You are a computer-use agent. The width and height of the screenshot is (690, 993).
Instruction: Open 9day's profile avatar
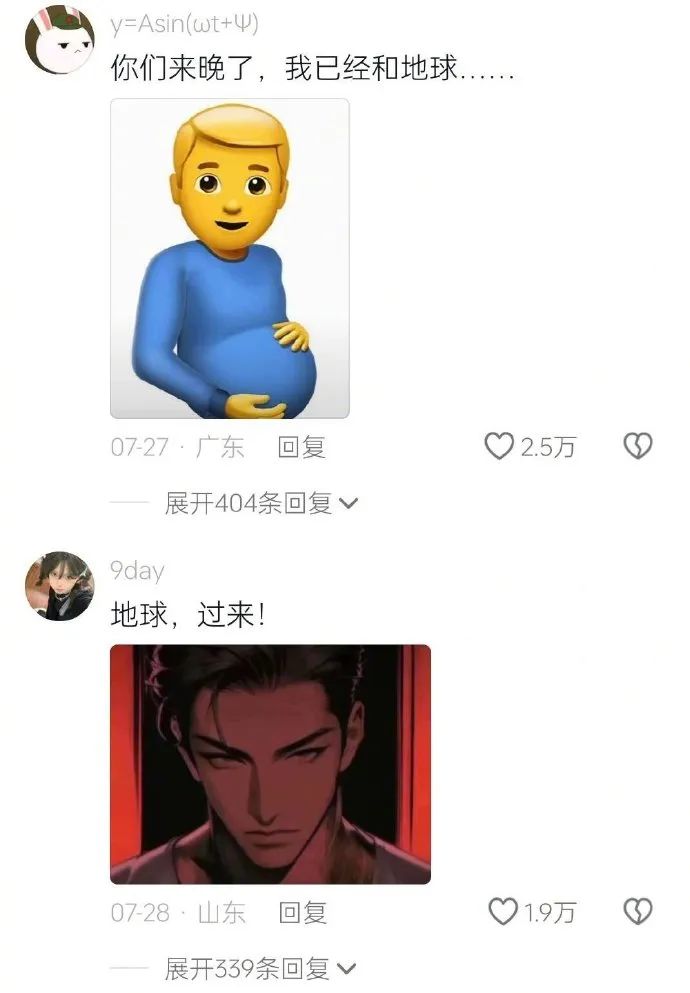point(58,586)
